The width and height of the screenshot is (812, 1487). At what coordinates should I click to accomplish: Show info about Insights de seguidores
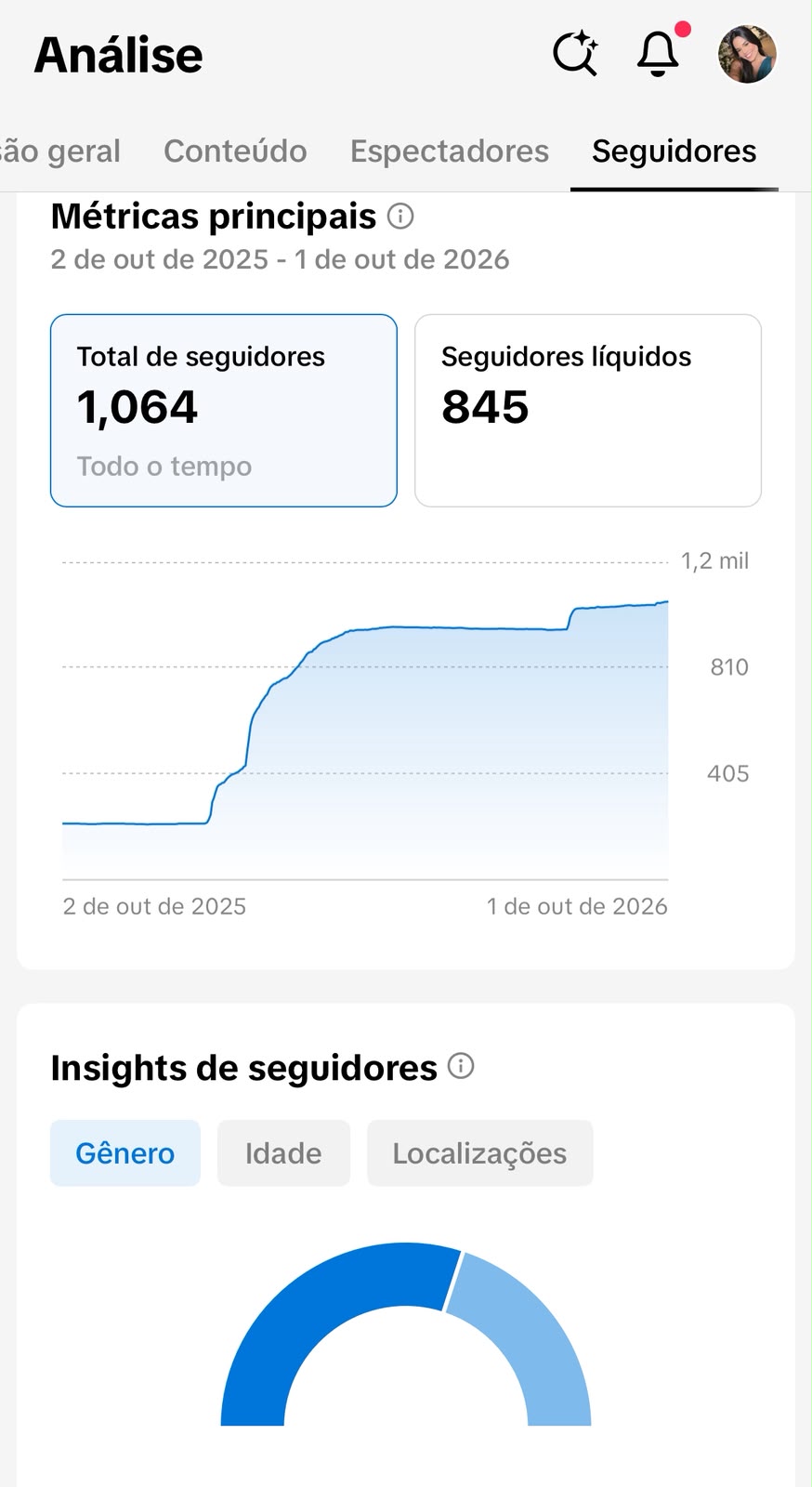coord(461,1066)
